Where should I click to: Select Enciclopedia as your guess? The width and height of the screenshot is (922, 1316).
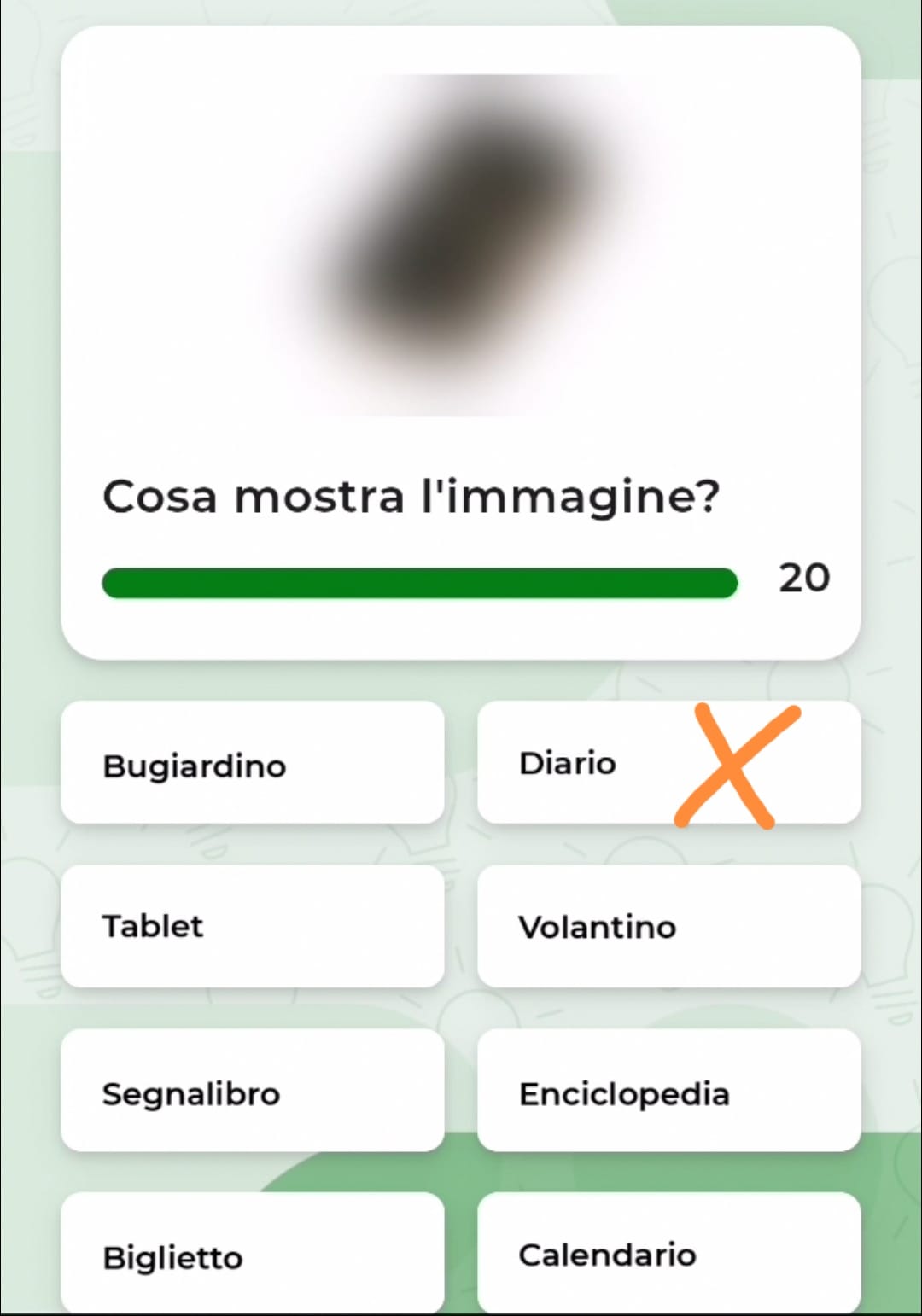tap(668, 1092)
